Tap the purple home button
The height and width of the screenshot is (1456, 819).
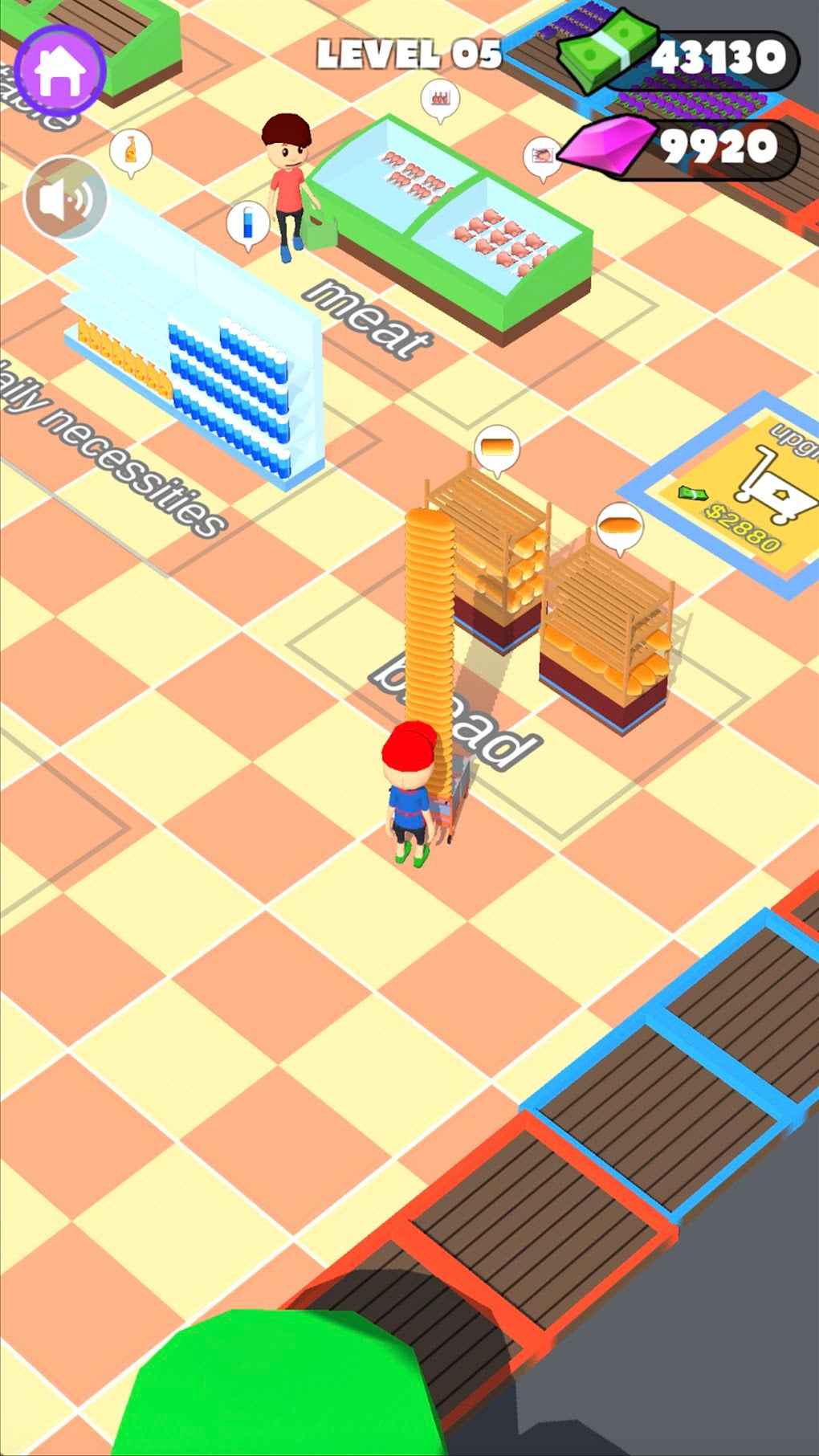tap(60, 70)
